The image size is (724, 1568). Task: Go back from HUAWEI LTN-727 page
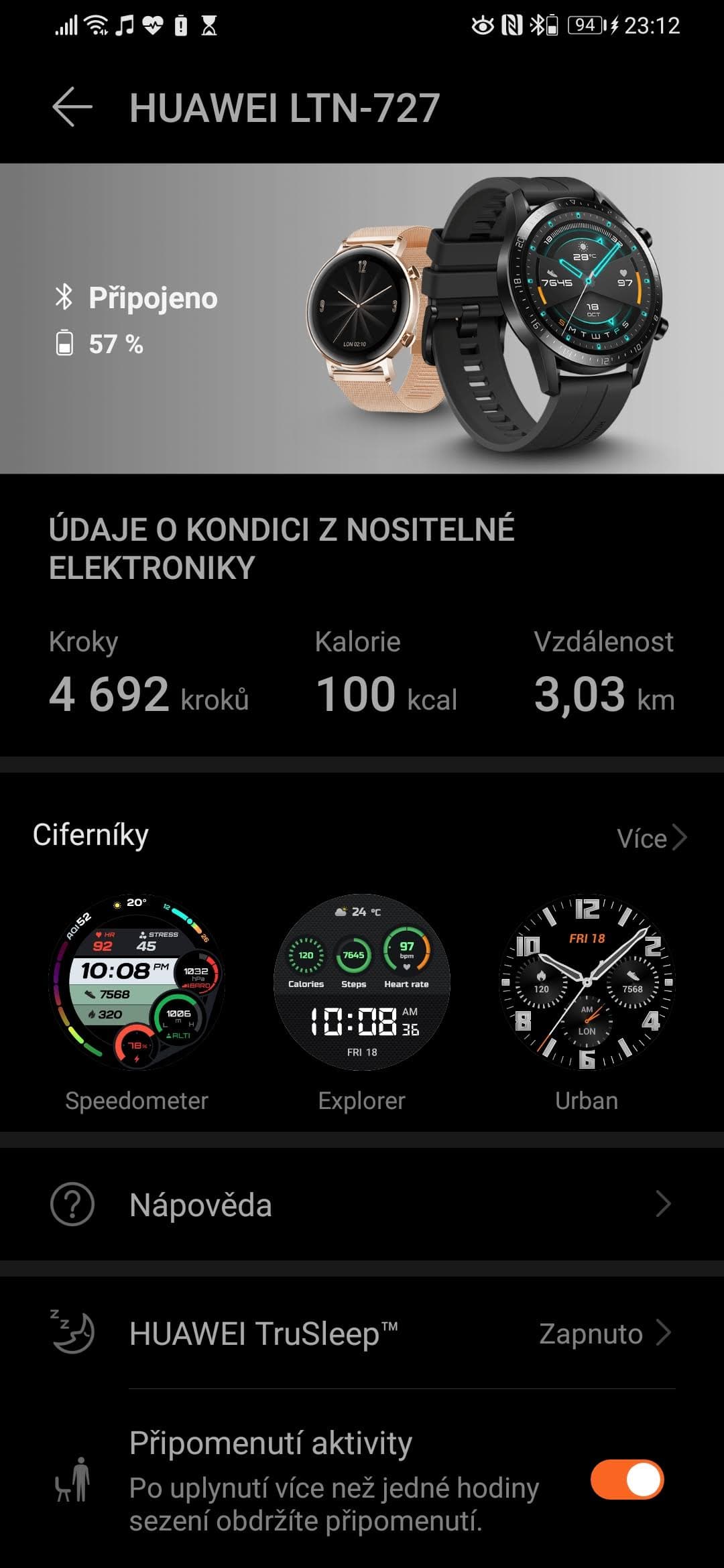click(x=72, y=107)
